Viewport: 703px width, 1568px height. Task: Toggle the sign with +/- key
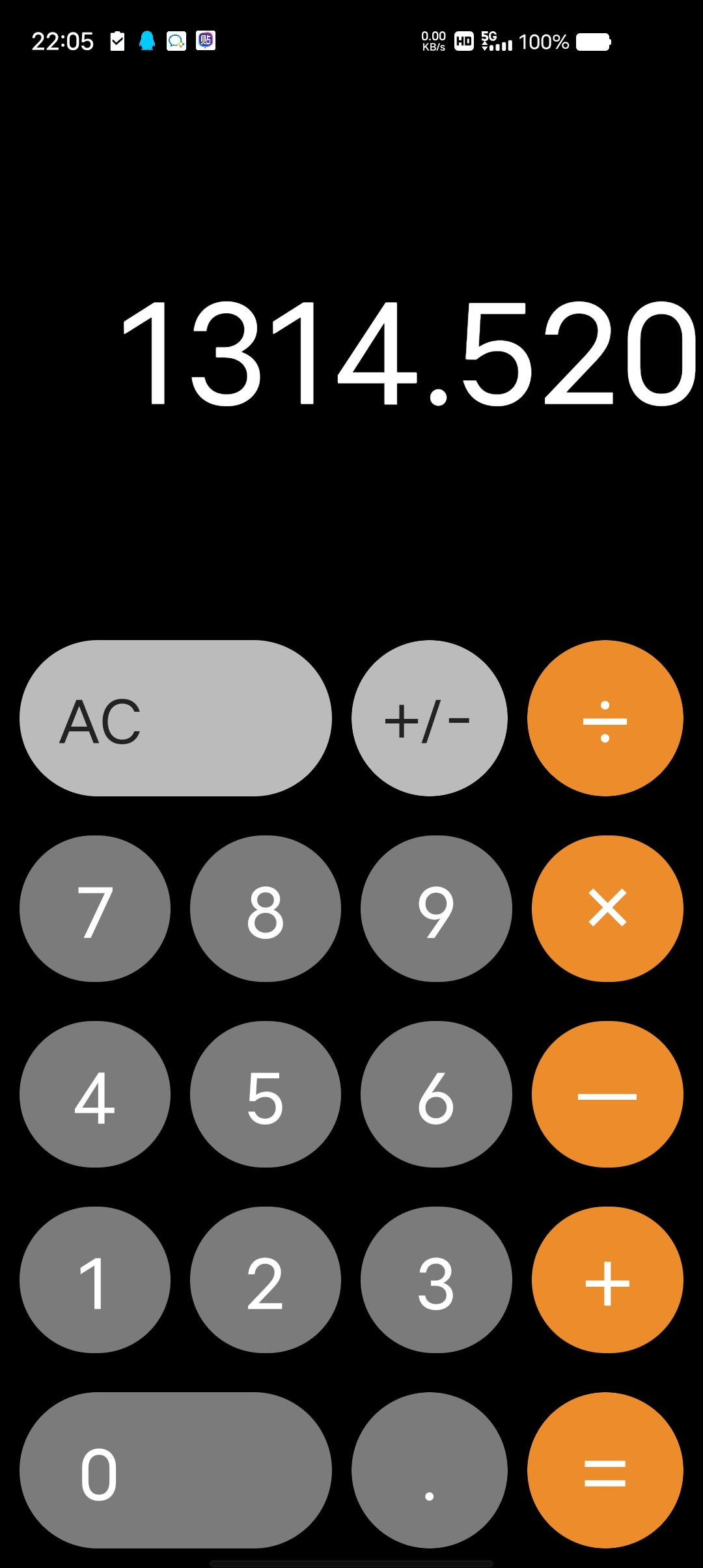[429, 718]
